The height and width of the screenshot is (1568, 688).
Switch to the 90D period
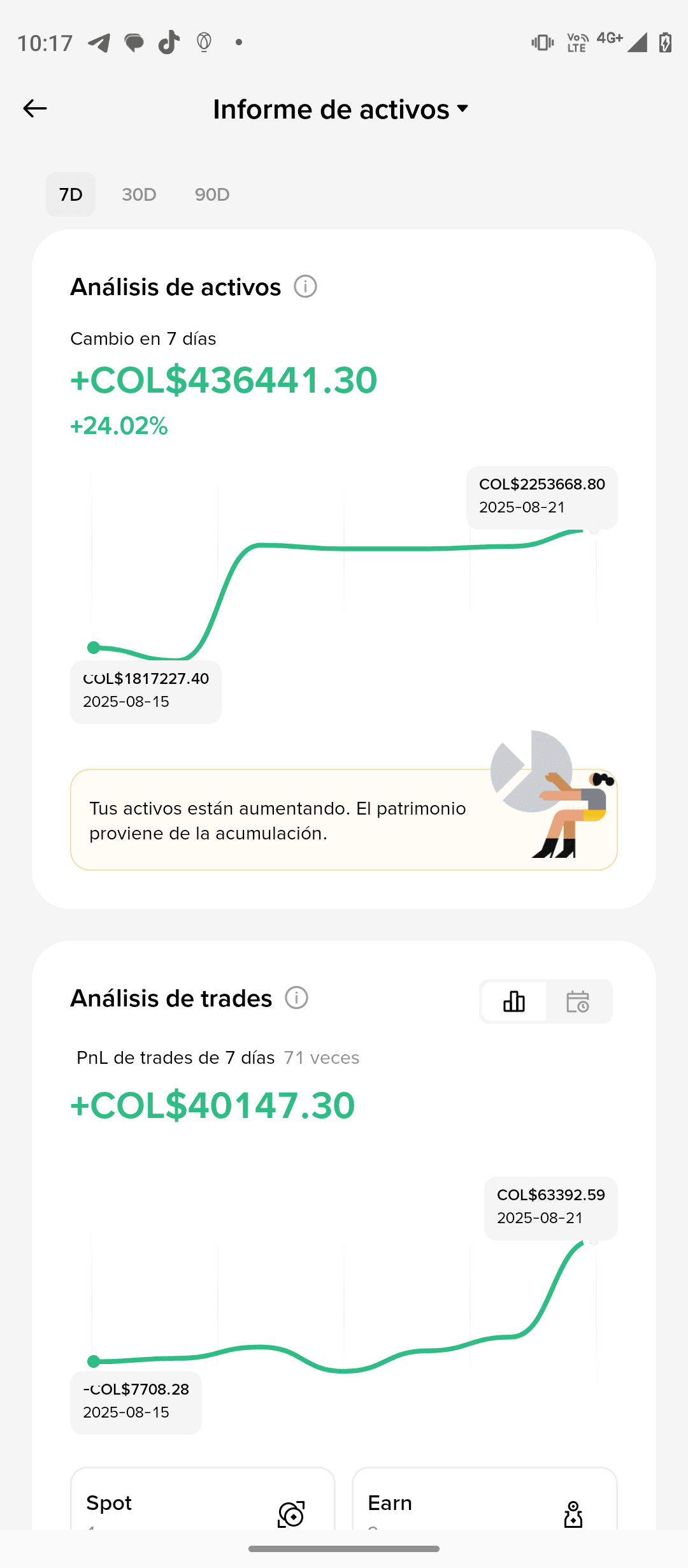point(212,194)
